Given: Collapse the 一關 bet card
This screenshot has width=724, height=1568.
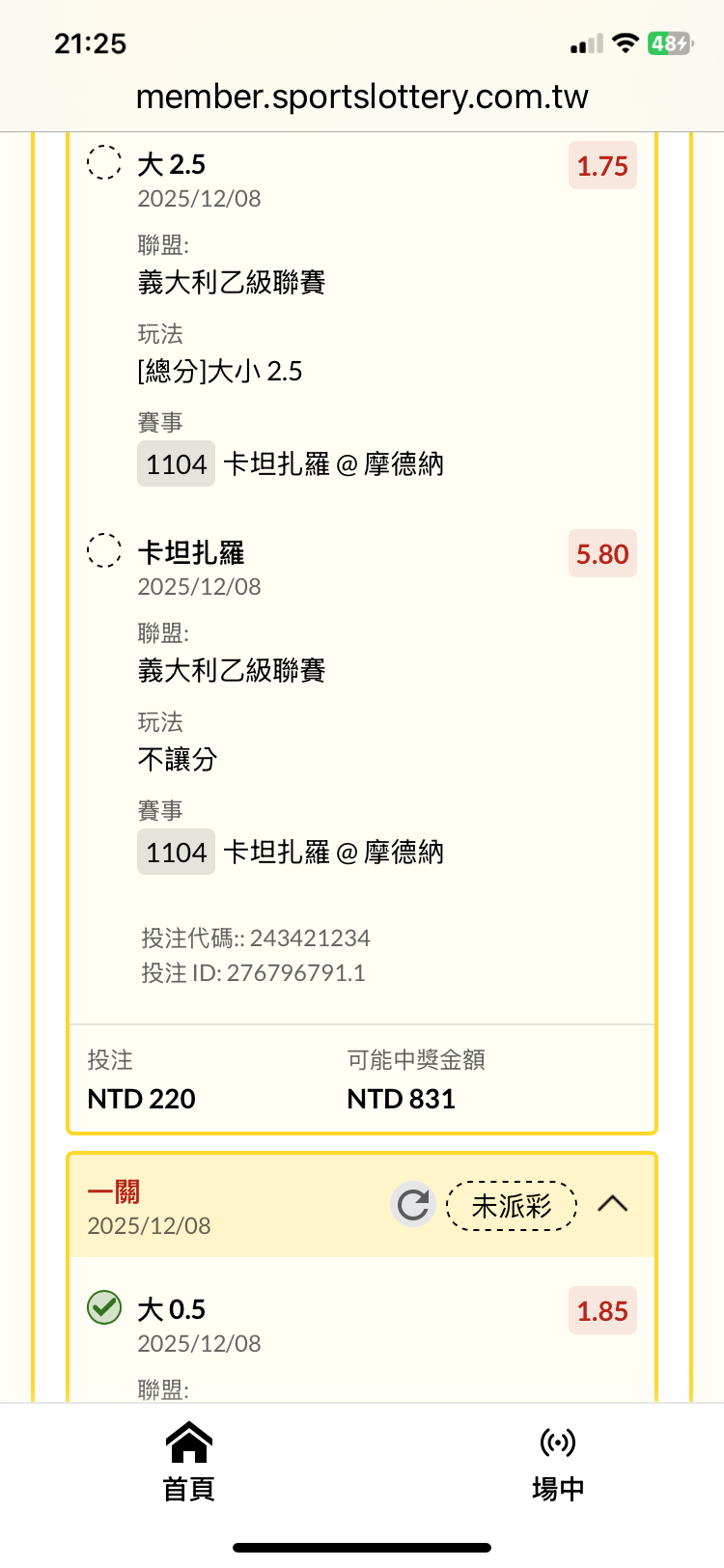Looking at the screenshot, I should (x=613, y=1204).
